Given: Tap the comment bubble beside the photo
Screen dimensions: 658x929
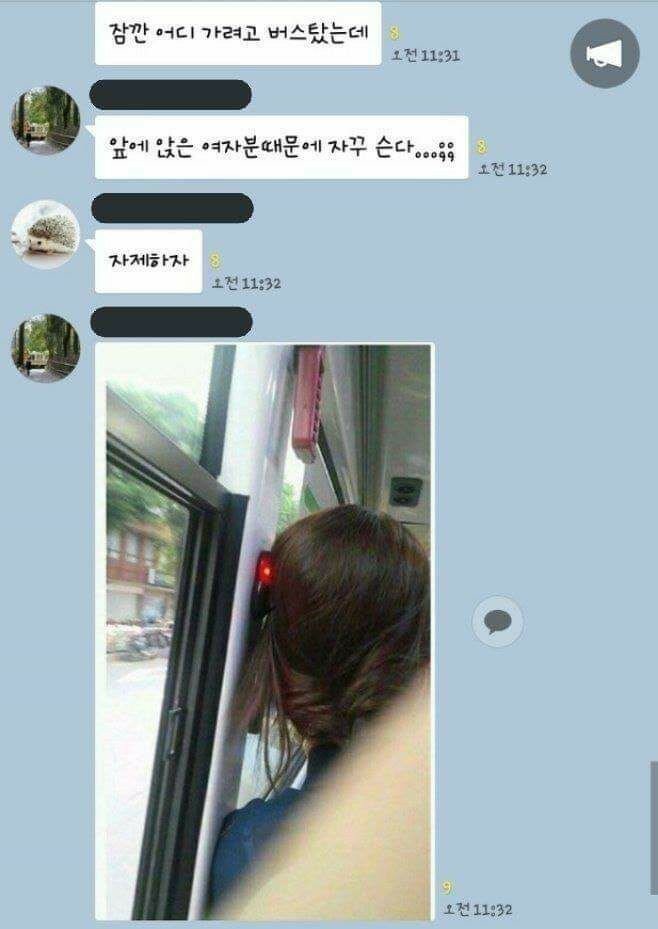Looking at the screenshot, I should tap(497, 621).
